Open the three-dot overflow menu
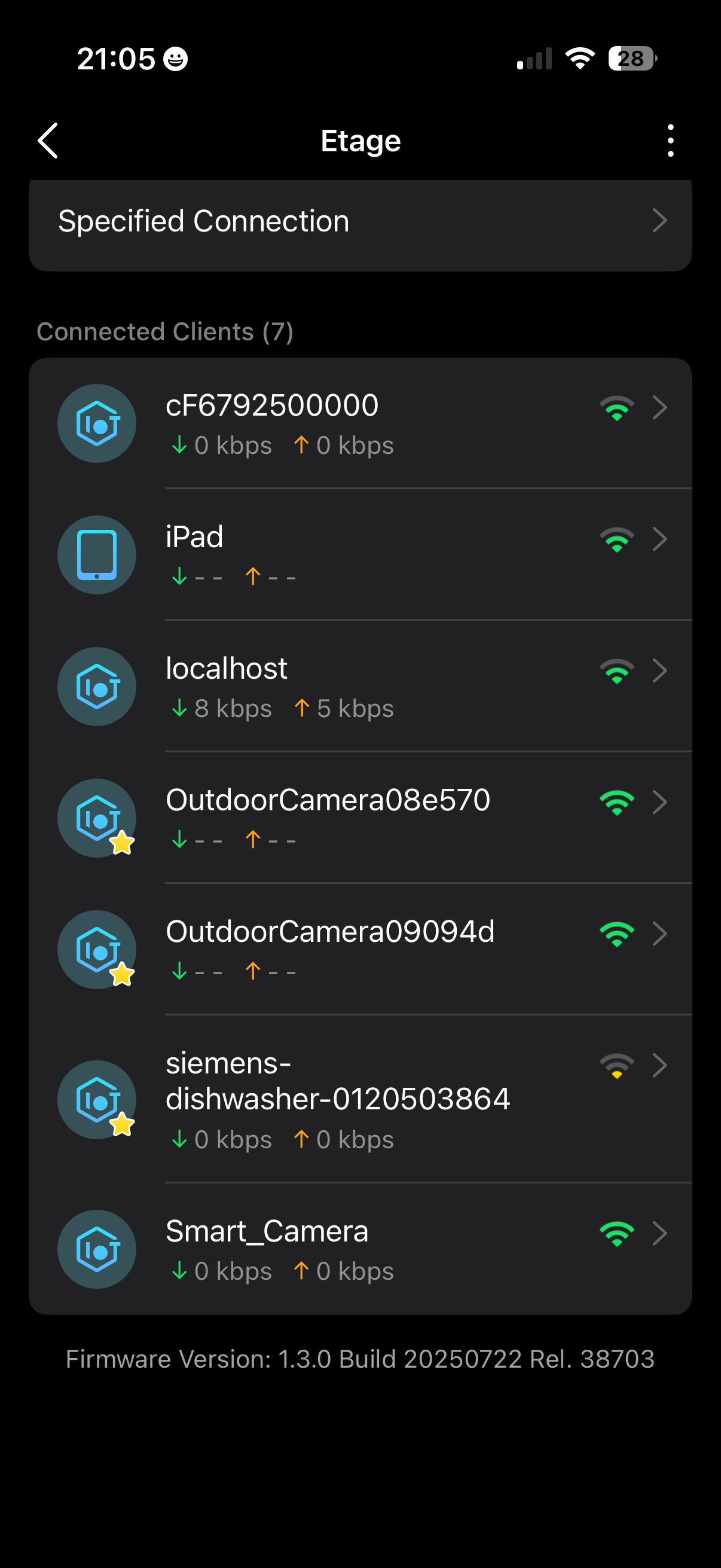 coord(670,141)
